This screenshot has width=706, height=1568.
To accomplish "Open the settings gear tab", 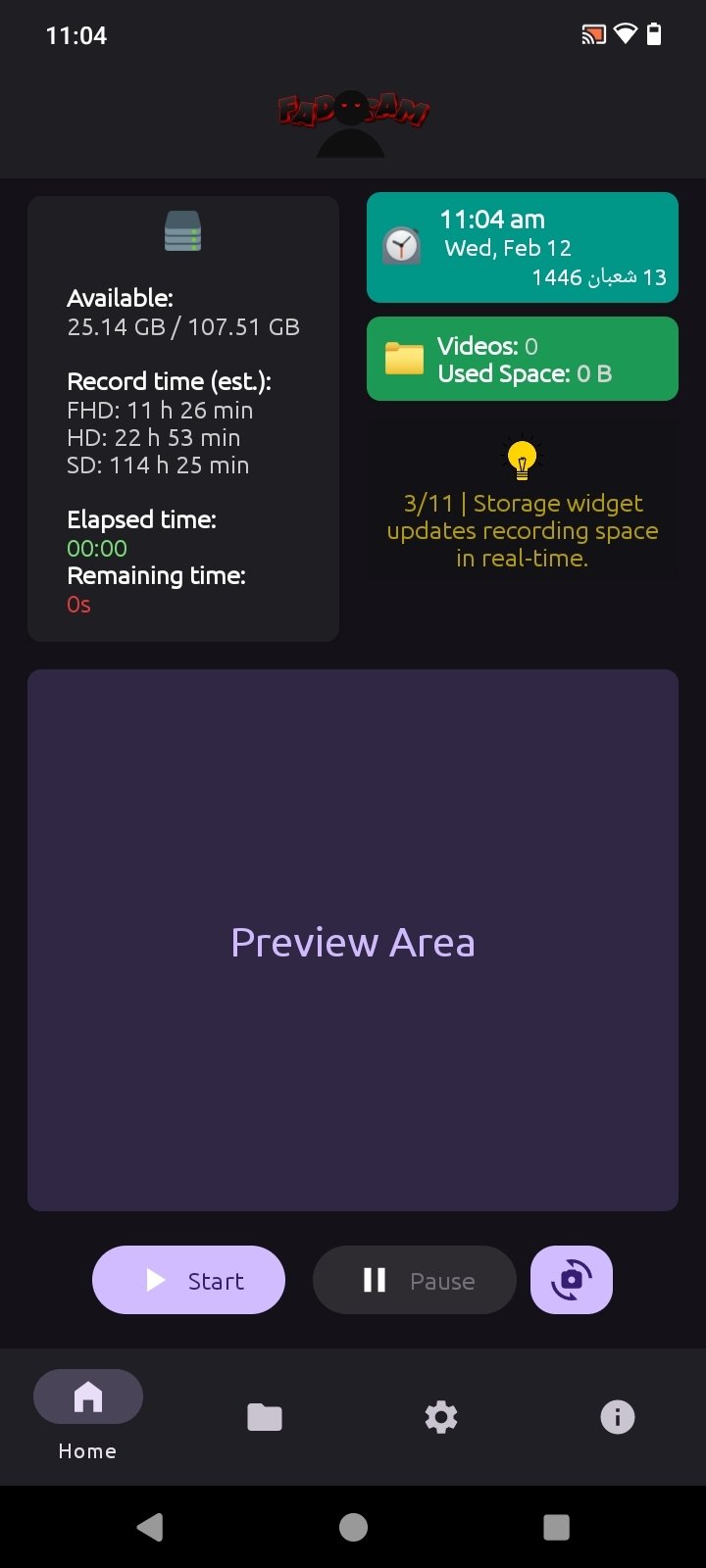I will pyautogui.click(x=441, y=1417).
